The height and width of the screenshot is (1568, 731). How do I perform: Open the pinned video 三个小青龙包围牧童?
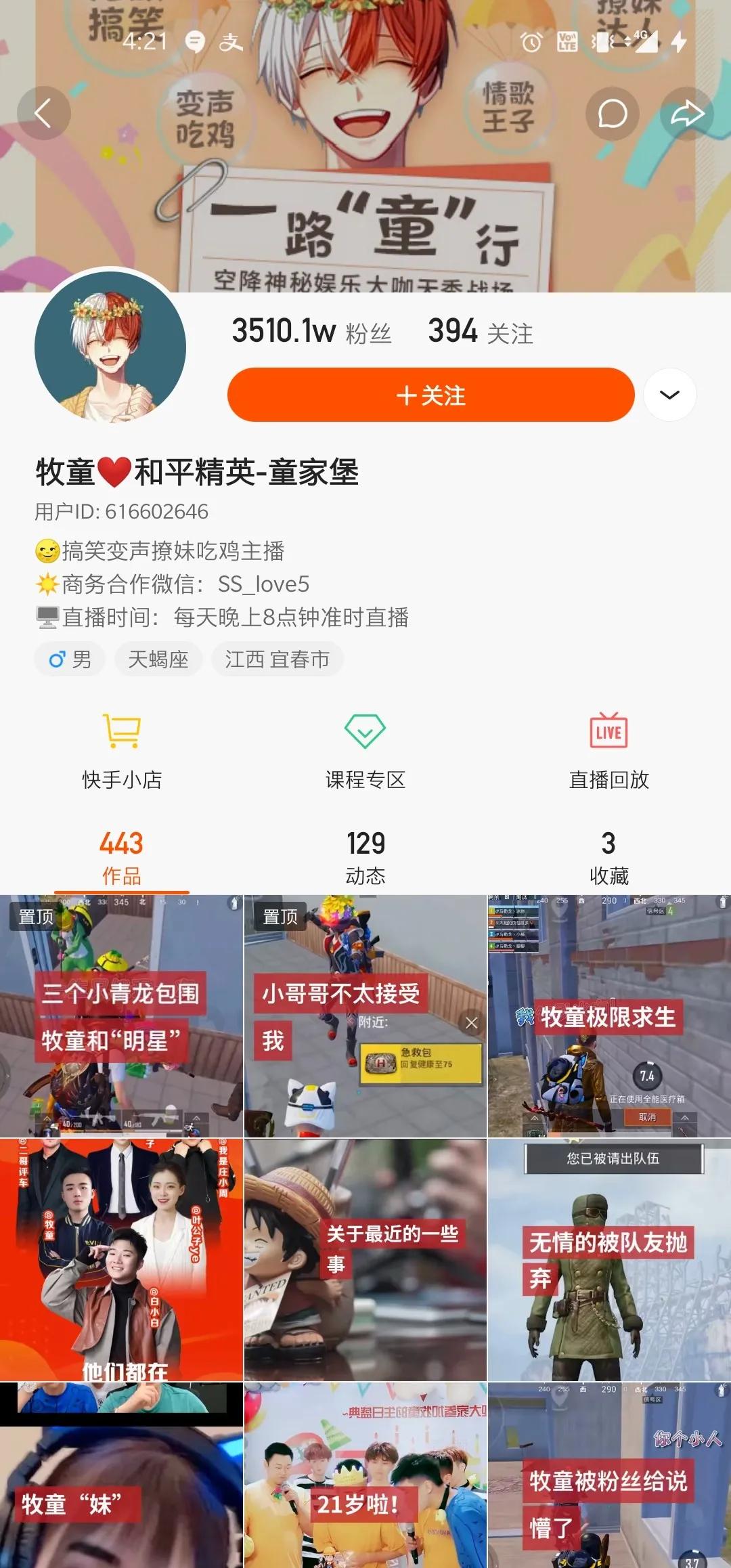pyautogui.click(x=122, y=1016)
